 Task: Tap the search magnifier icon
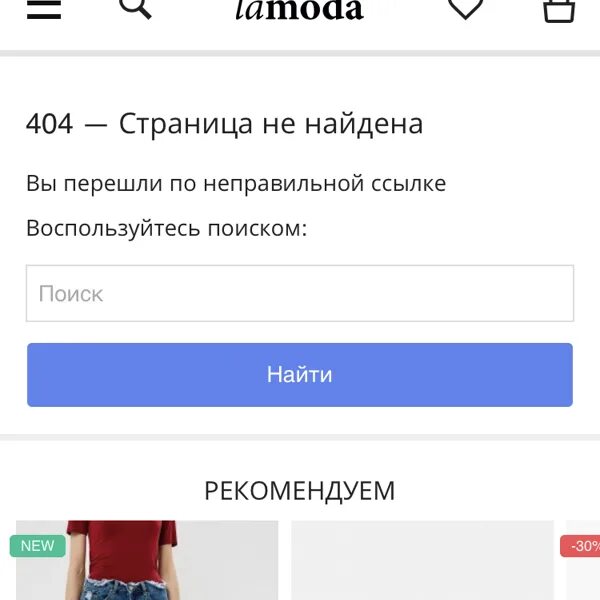pos(135,8)
